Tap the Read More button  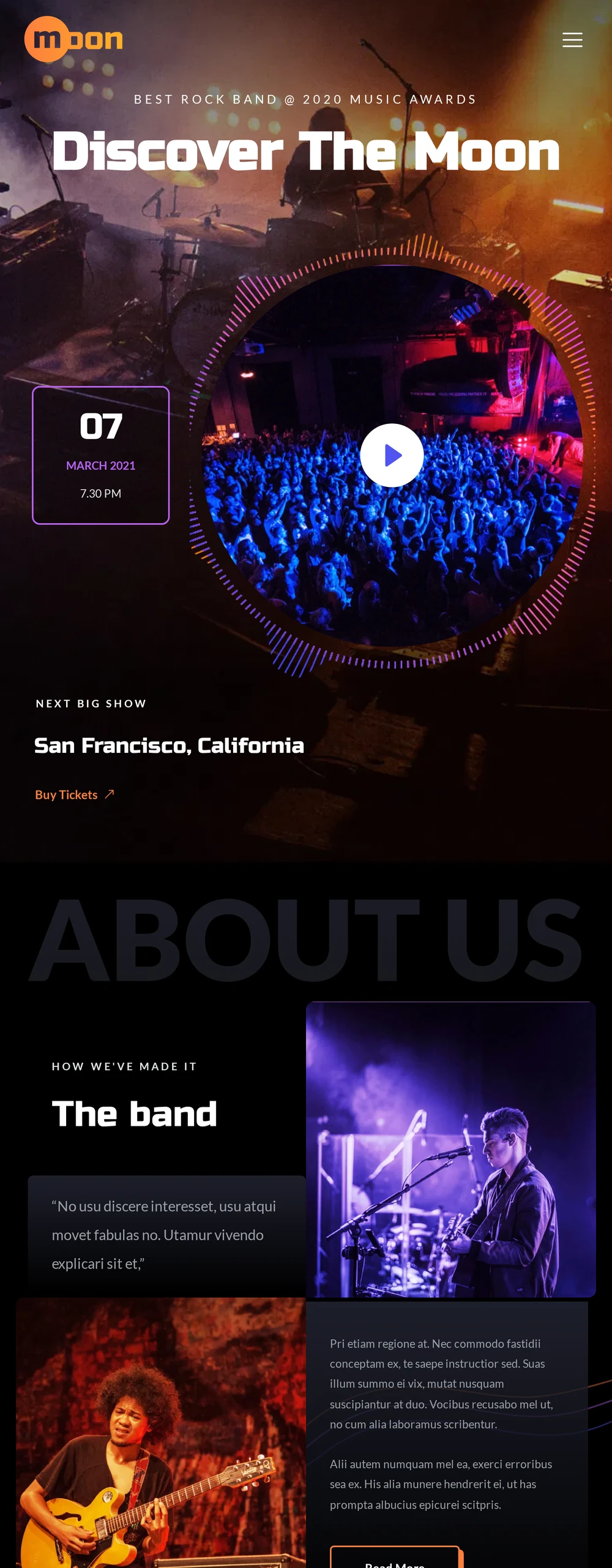click(395, 1559)
